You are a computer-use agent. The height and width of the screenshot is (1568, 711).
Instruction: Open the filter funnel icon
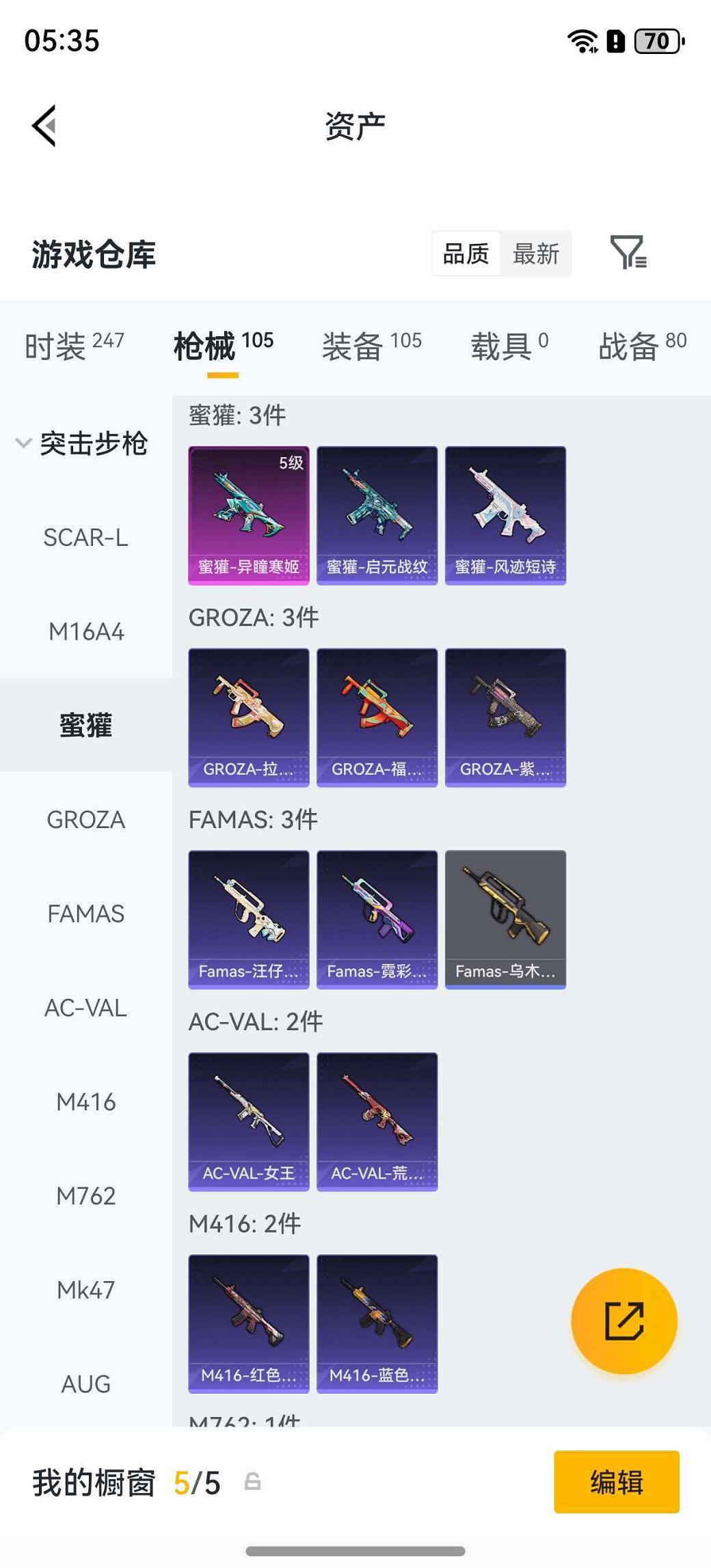pyautogui.click(x=630, y=253)
